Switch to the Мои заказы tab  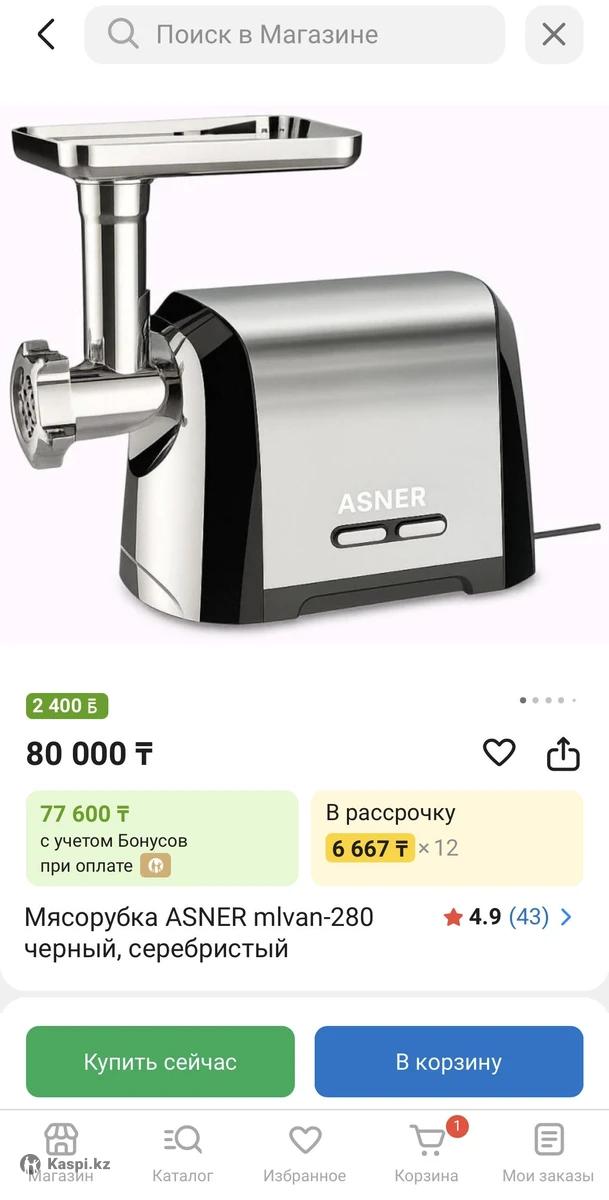click(x=548, y=1152)
